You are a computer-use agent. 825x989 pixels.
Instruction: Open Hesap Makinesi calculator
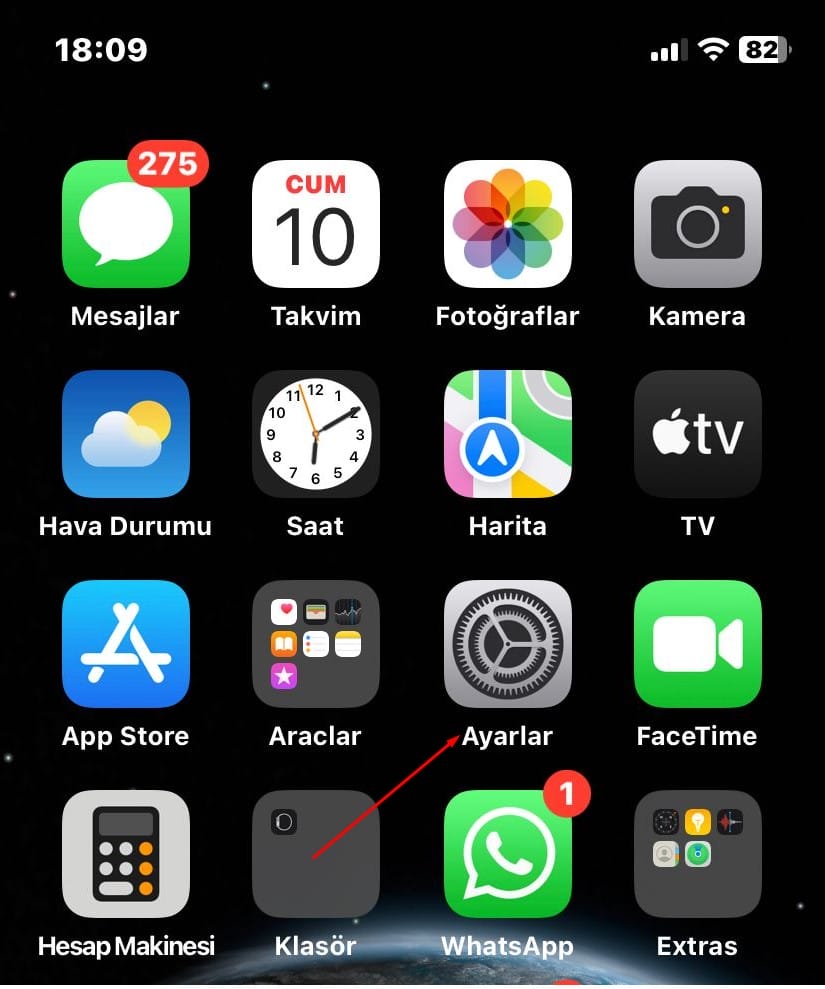125,854
